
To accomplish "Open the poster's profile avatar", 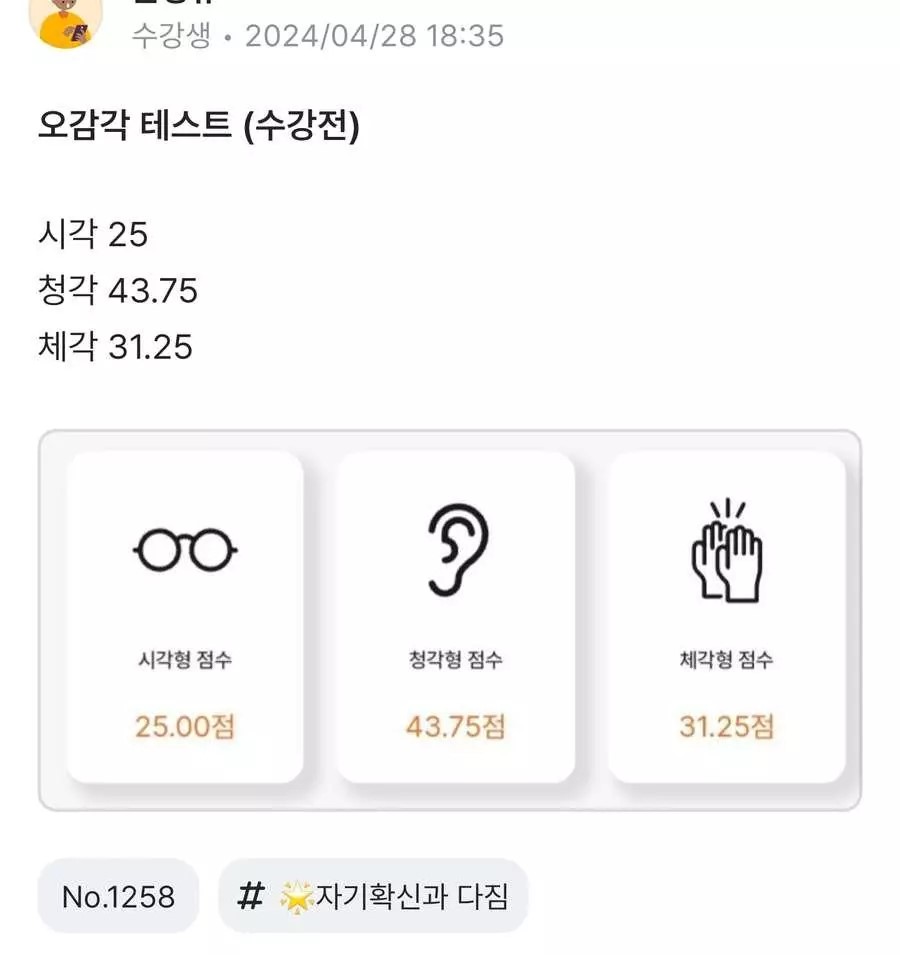I will [x=70, y=20].
